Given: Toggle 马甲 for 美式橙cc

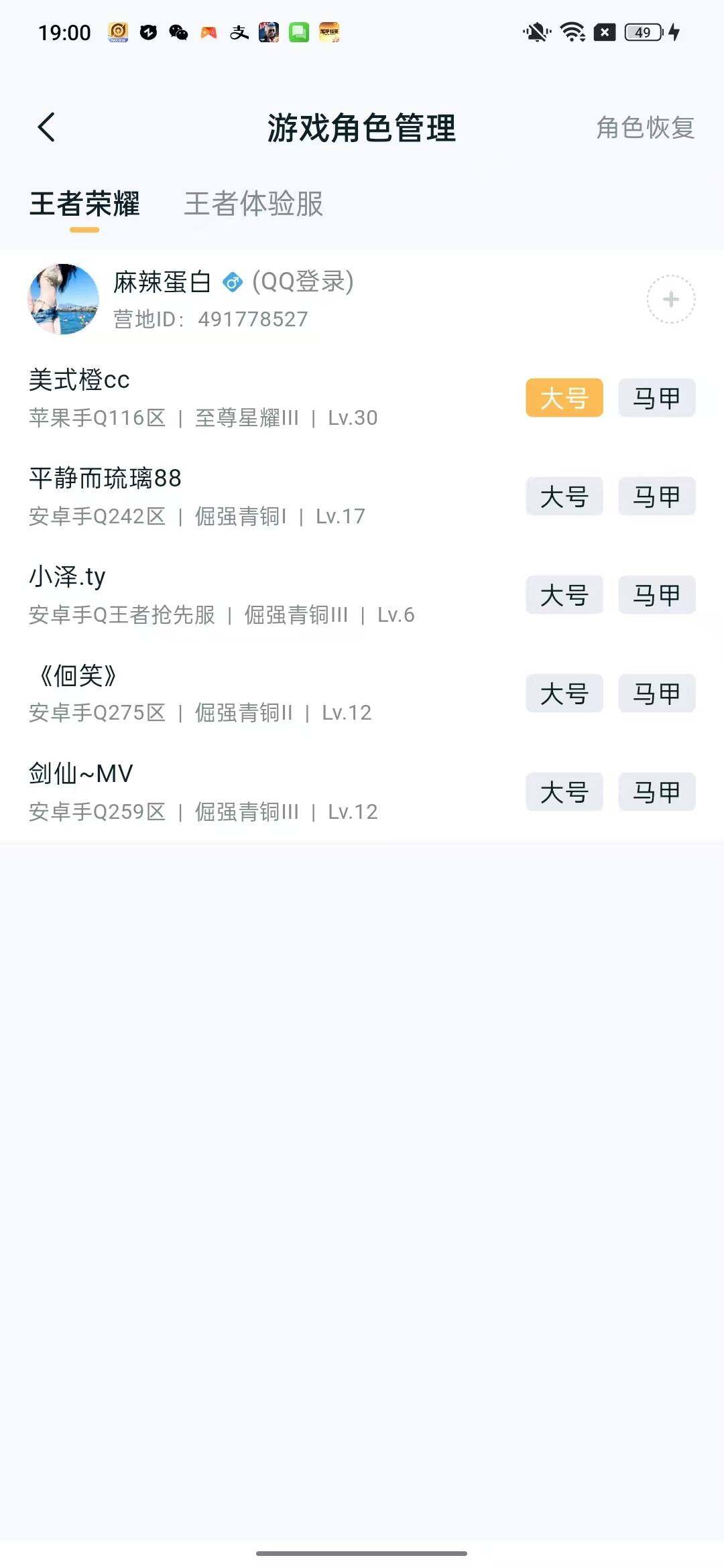Looking at the screenshot, I should click(x=656, y=397).
